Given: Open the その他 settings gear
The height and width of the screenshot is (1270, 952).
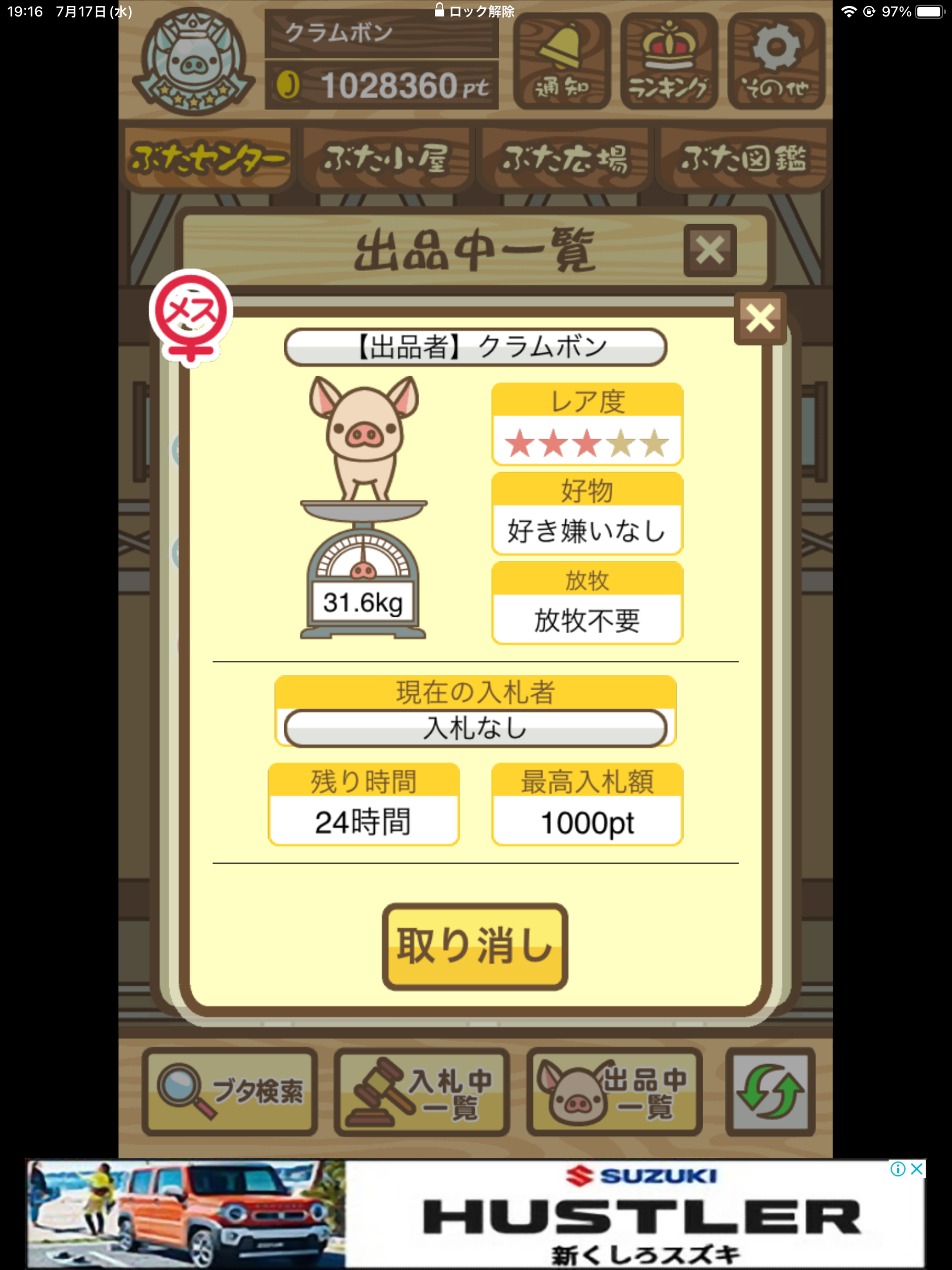Looking at the screenshot, I should [776, 62].
